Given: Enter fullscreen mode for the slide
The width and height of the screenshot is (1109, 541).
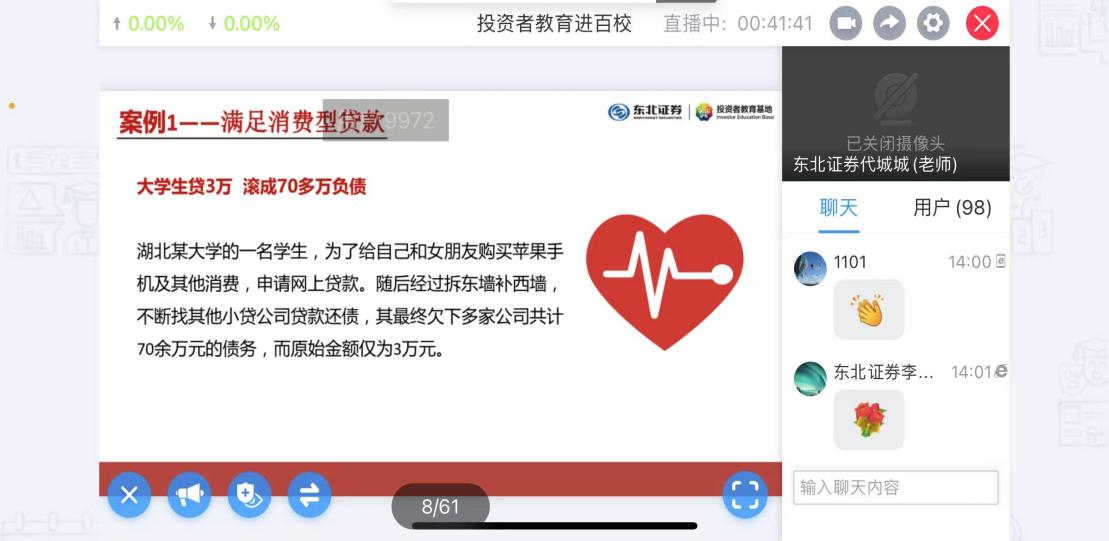Looking at the screenshot, I should pos(745,494).
